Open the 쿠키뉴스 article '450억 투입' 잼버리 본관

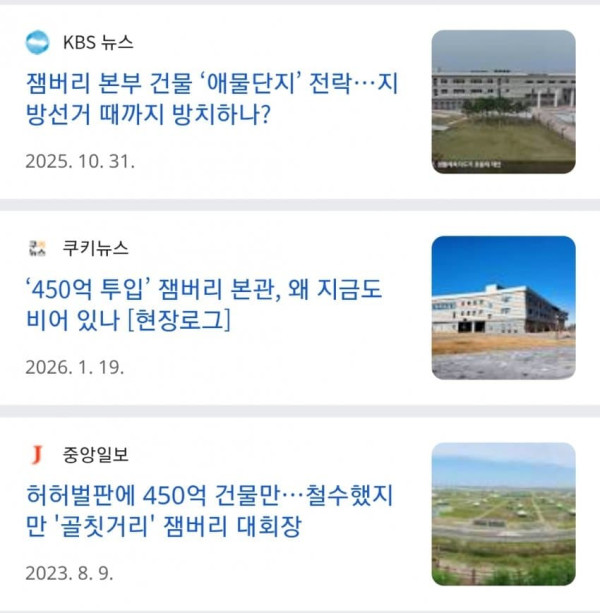[x=204, y=304]
